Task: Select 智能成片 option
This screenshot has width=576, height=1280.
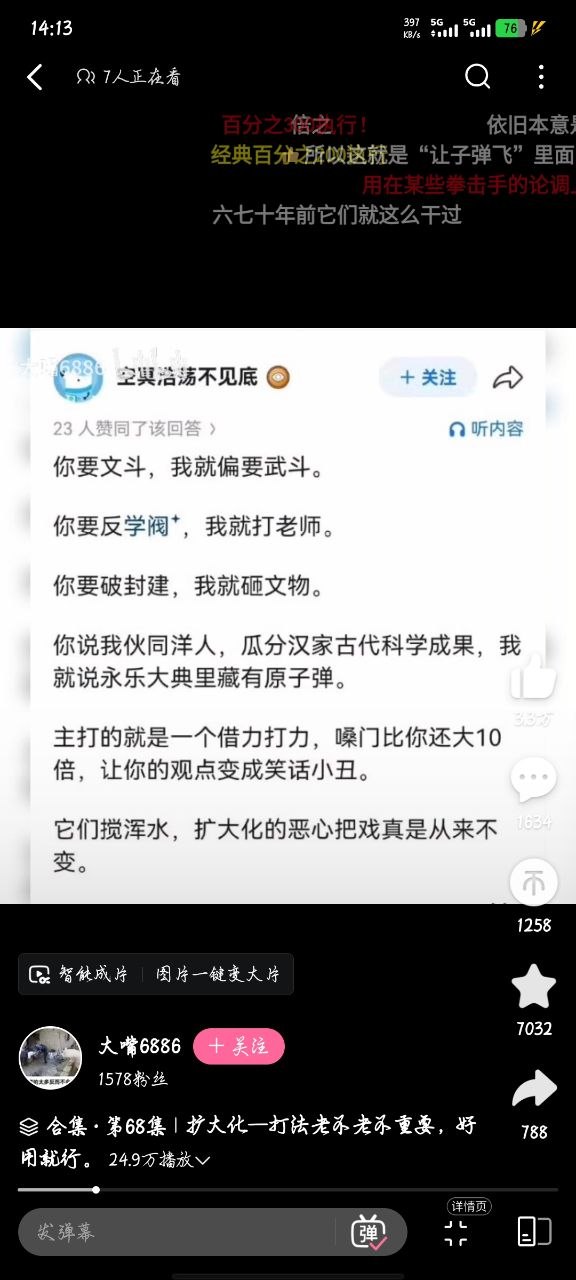Action: click(x=80, y=974)
